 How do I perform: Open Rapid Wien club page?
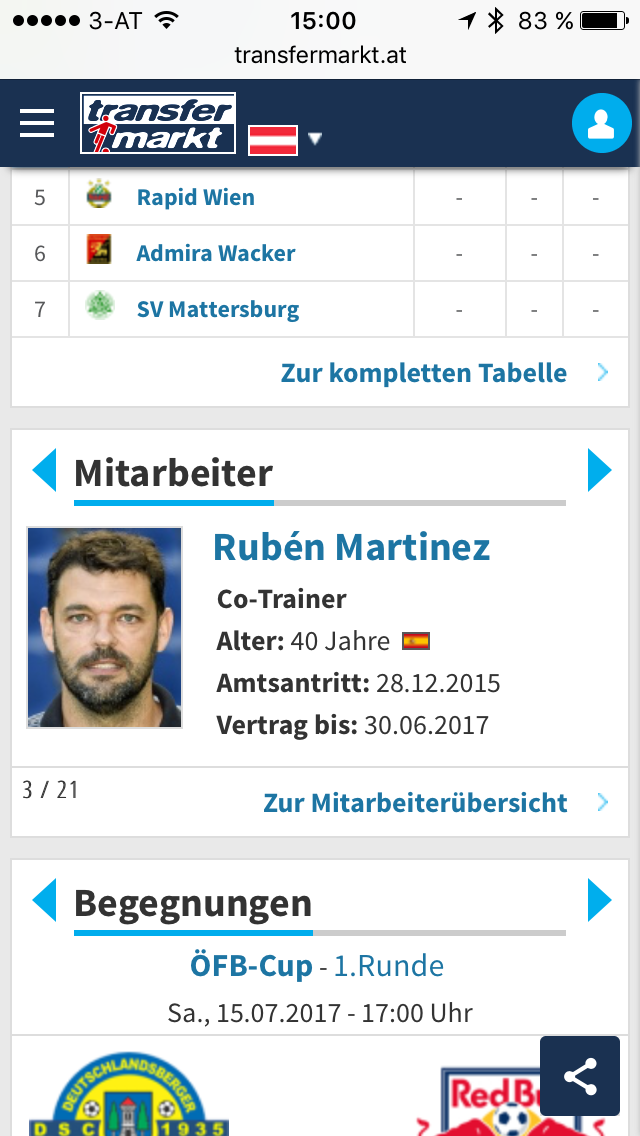pos(196,197)
